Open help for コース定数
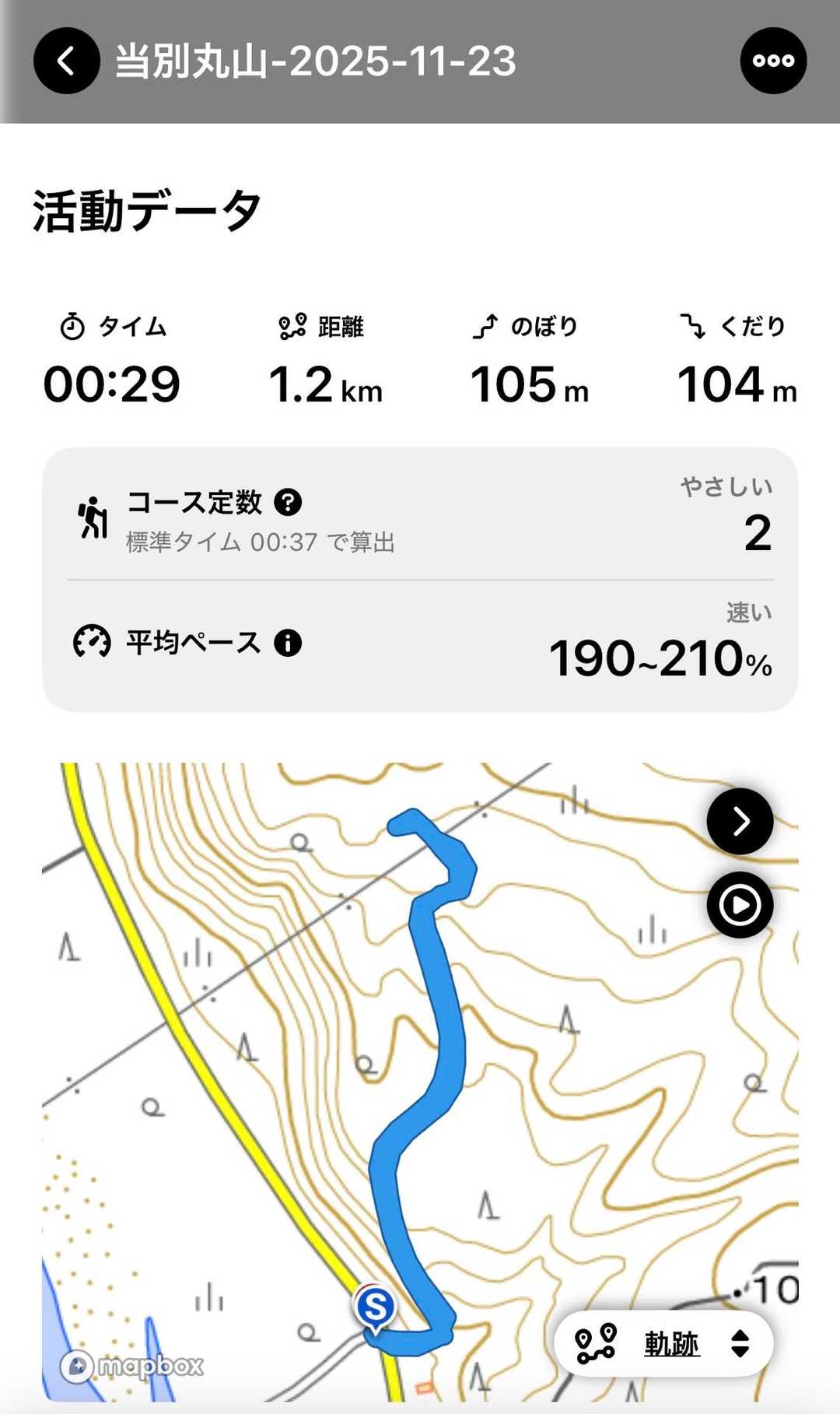This screenshot has height=1414, width=840. click(288, 503)
